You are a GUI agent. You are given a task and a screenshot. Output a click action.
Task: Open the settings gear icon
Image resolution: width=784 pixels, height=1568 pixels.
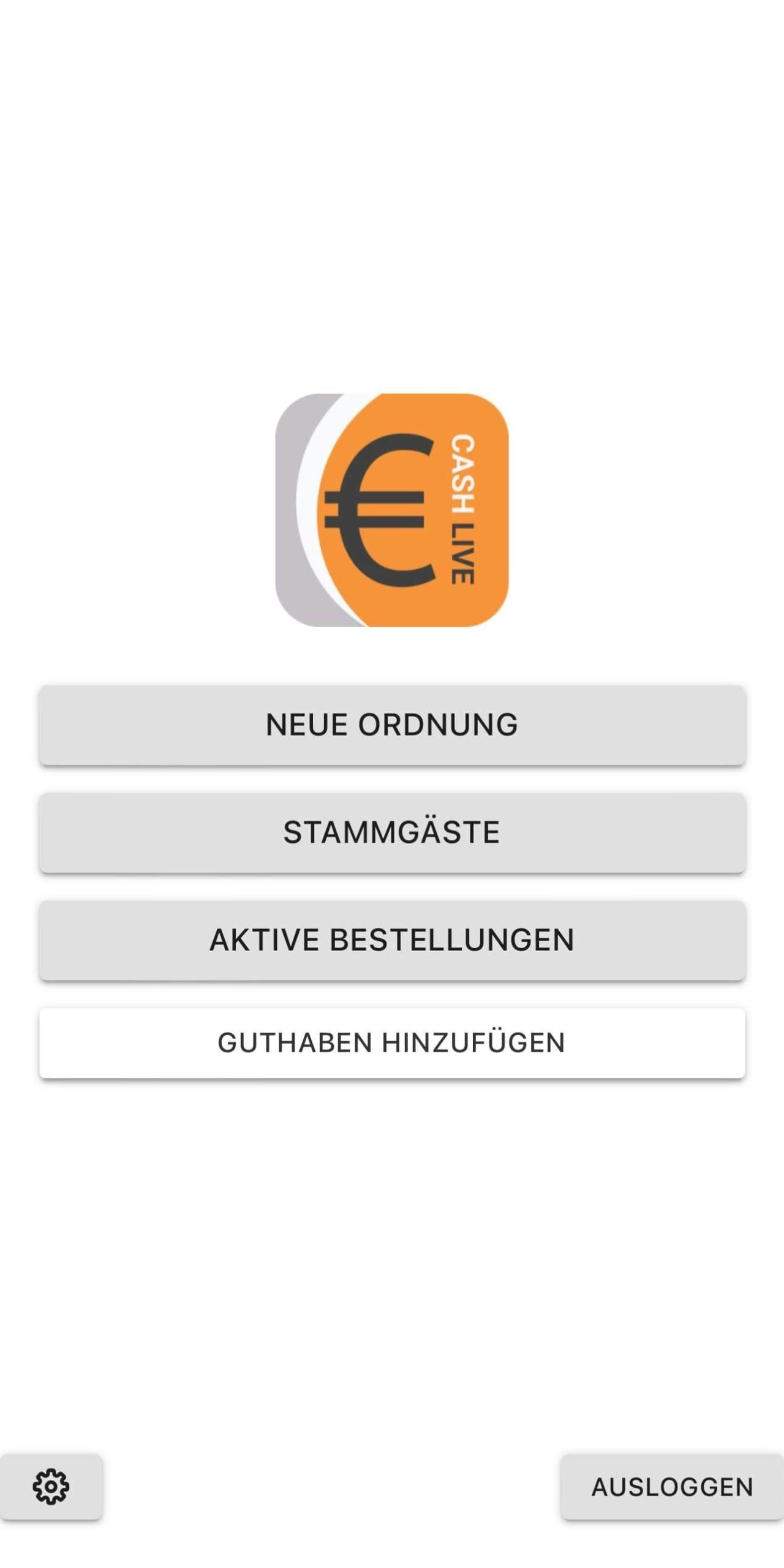pyautogui.click(x=51, y=1487)
